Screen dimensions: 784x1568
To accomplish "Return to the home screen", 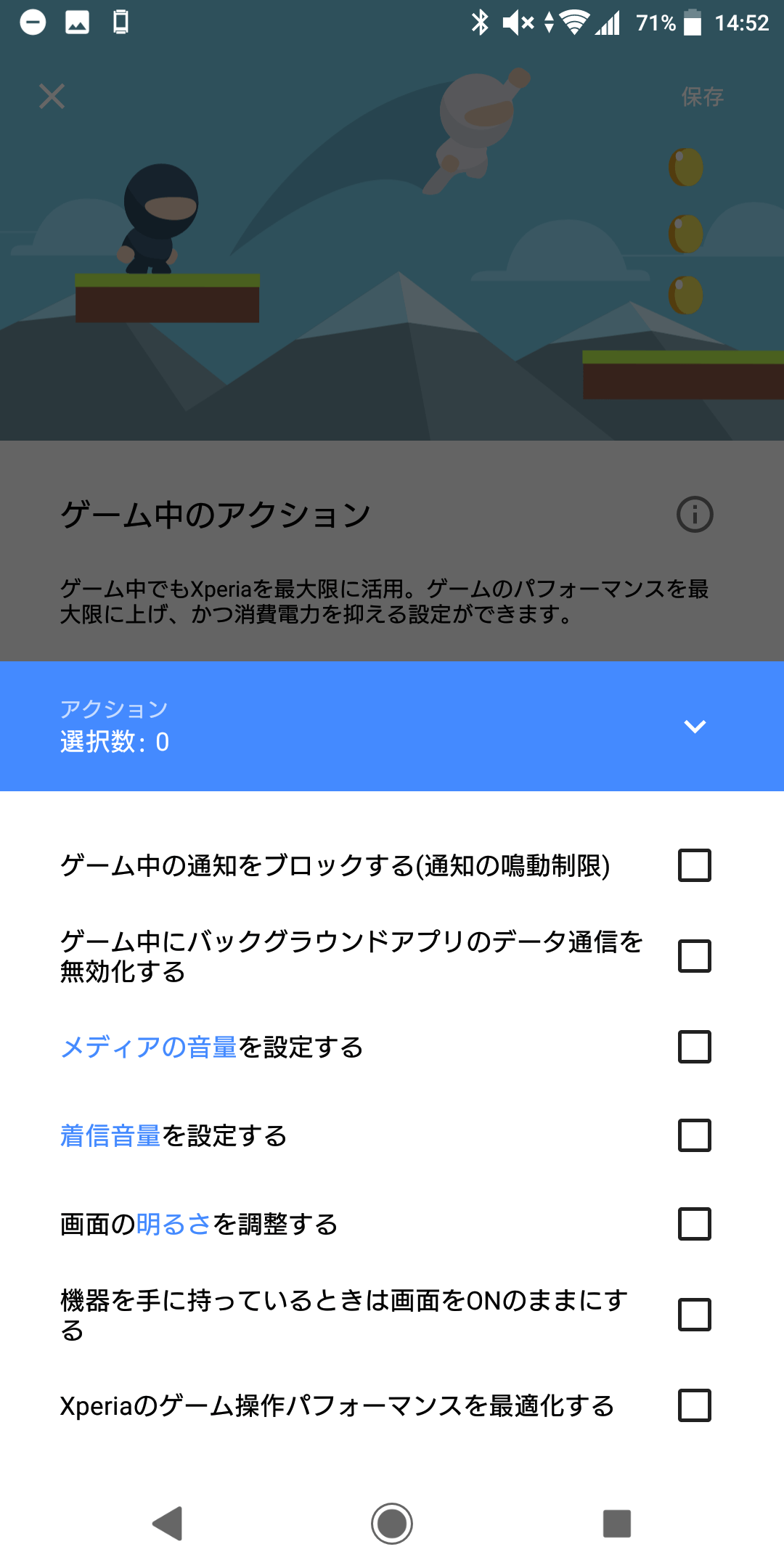I will coord(392,1523).
